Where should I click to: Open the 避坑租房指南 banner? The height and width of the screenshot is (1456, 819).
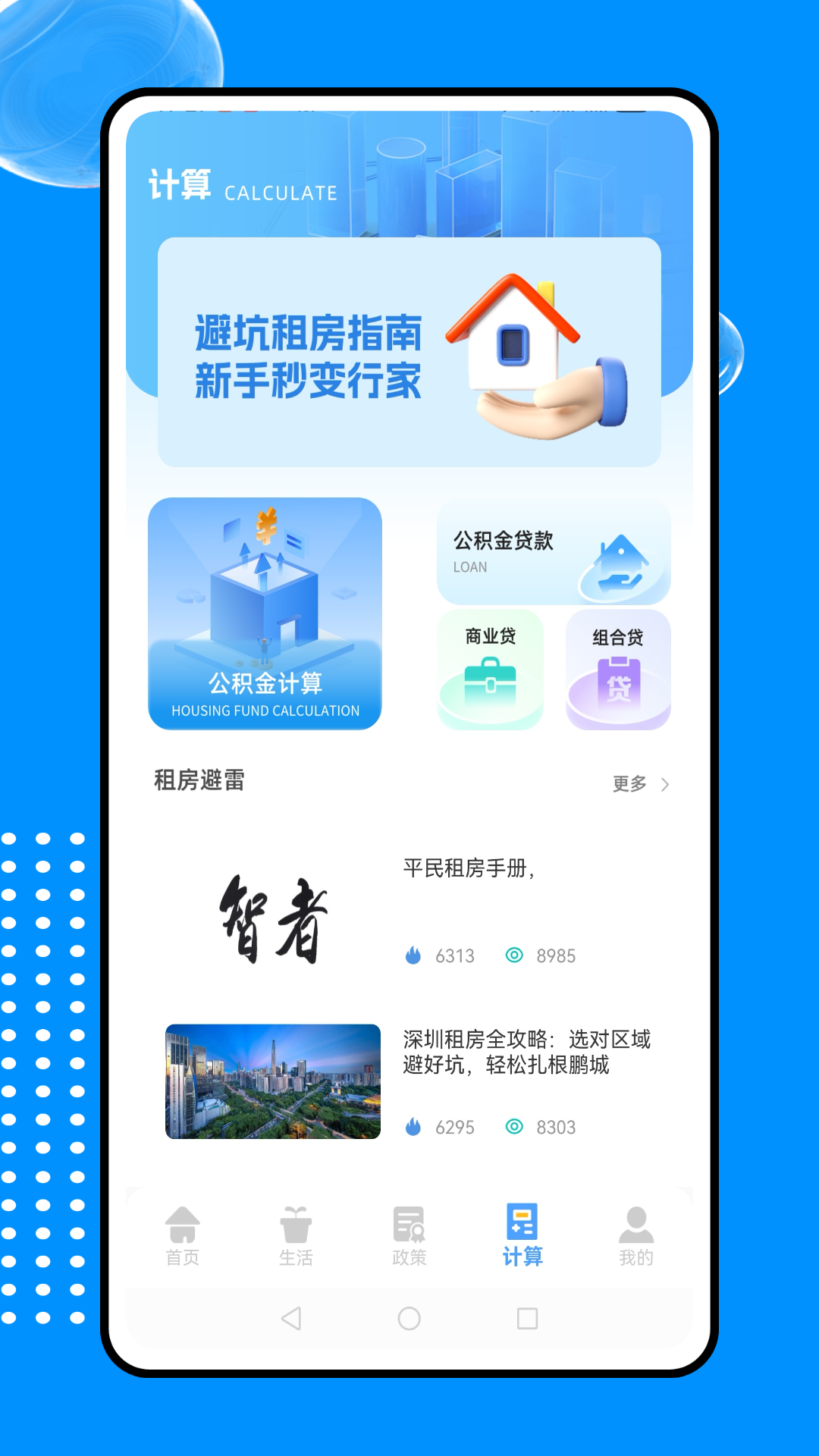tap(409, 350)
